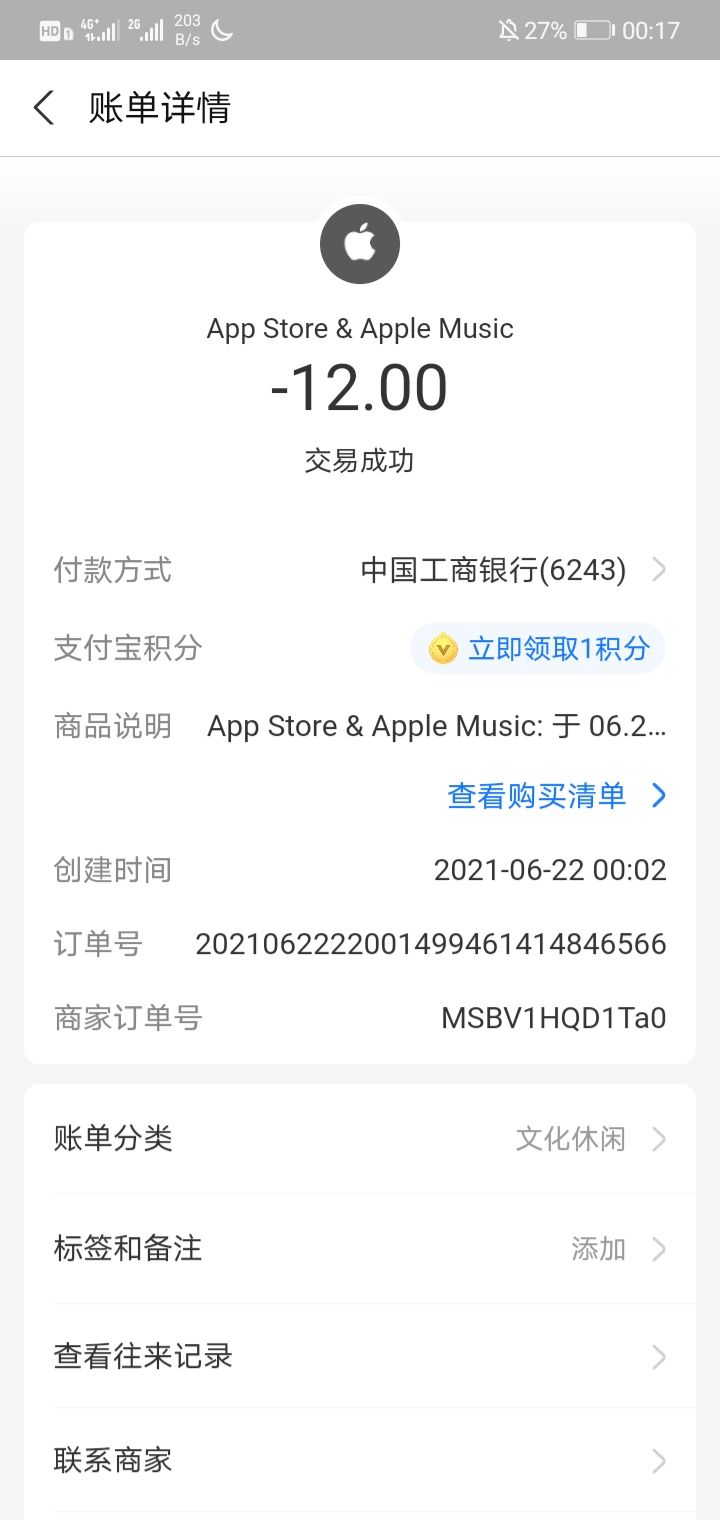Tap 添加 to add tags and notes
720x1520 pixels.
coord(598,1248)
